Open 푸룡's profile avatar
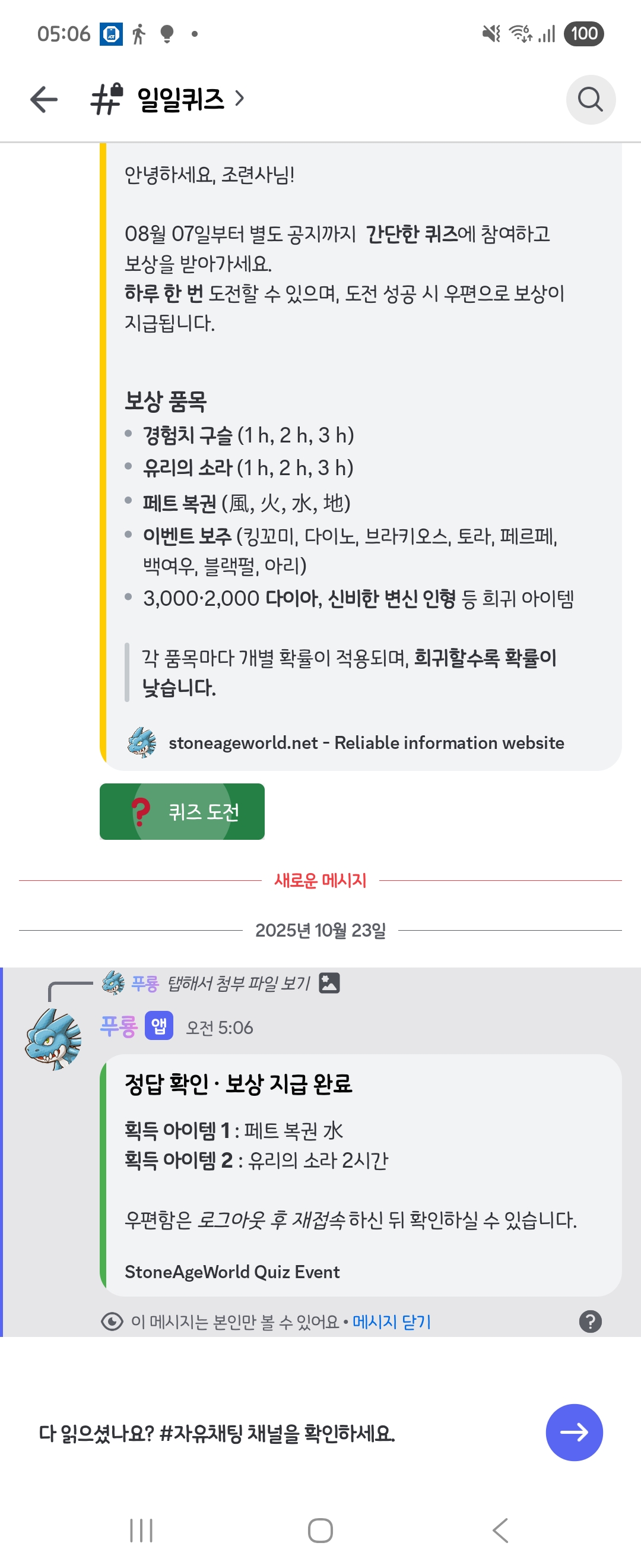Viewport: 641px width, 1568px height. (53, 1039)
